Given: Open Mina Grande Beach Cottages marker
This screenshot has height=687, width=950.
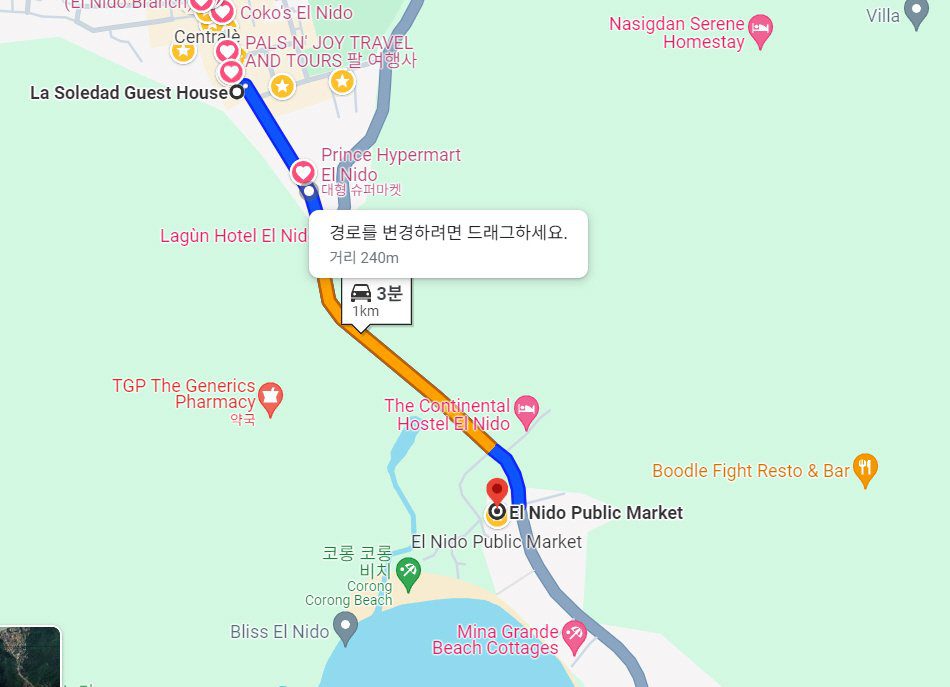Looking at the screenshot, I should 573,634.
